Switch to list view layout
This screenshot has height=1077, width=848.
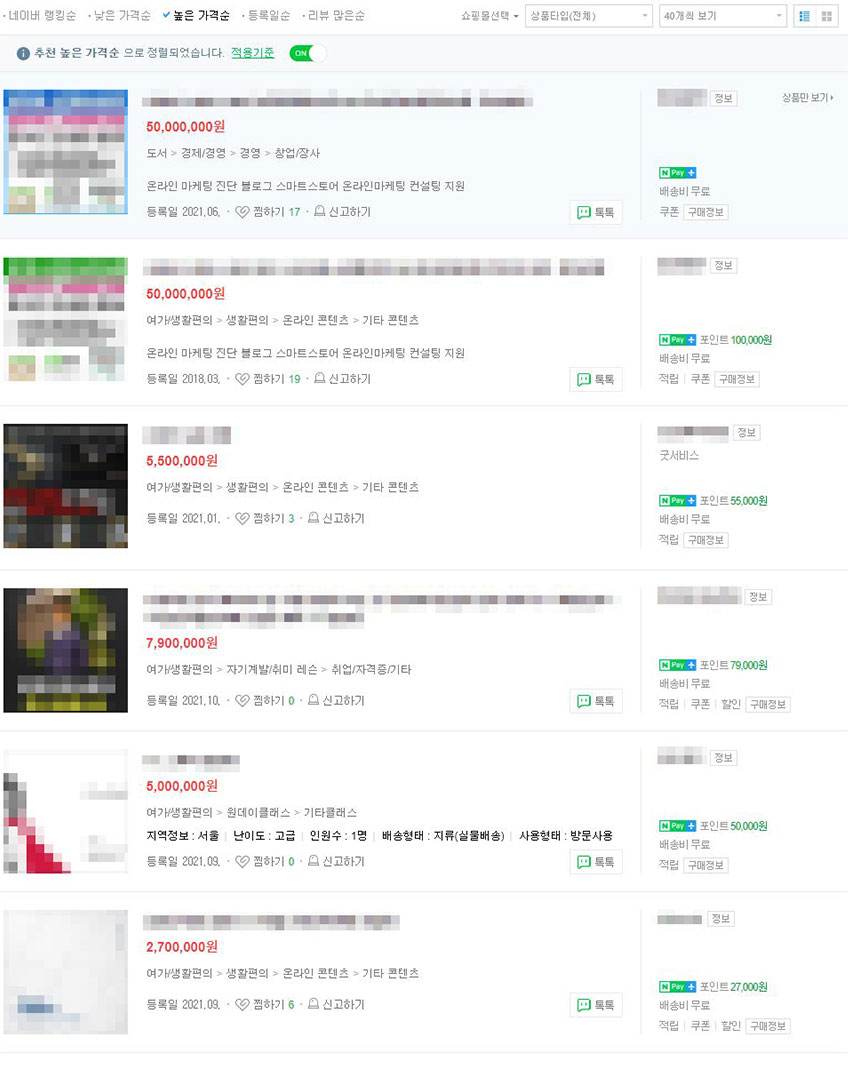pos(805,16)
